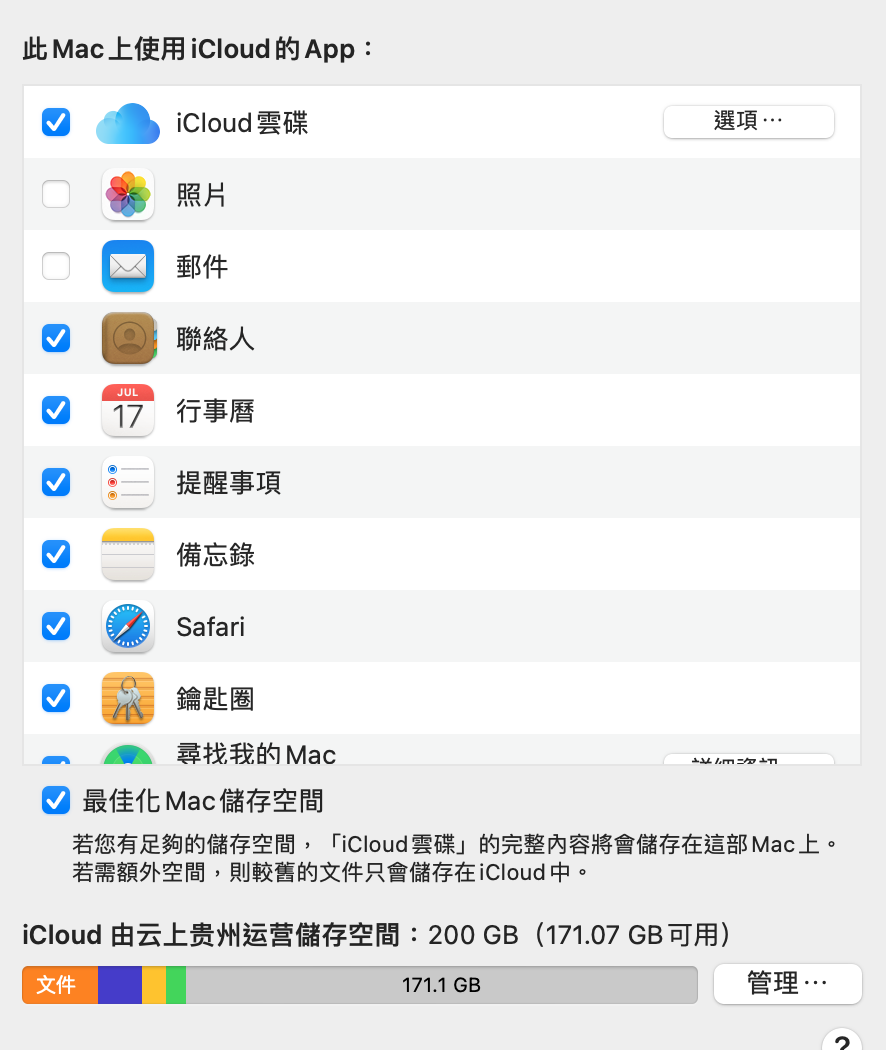The height and width of the screenshot is (1050, 886).
Task: Disable 最佳化 Mac 儲存空間
Action: (x=56, y=800)
